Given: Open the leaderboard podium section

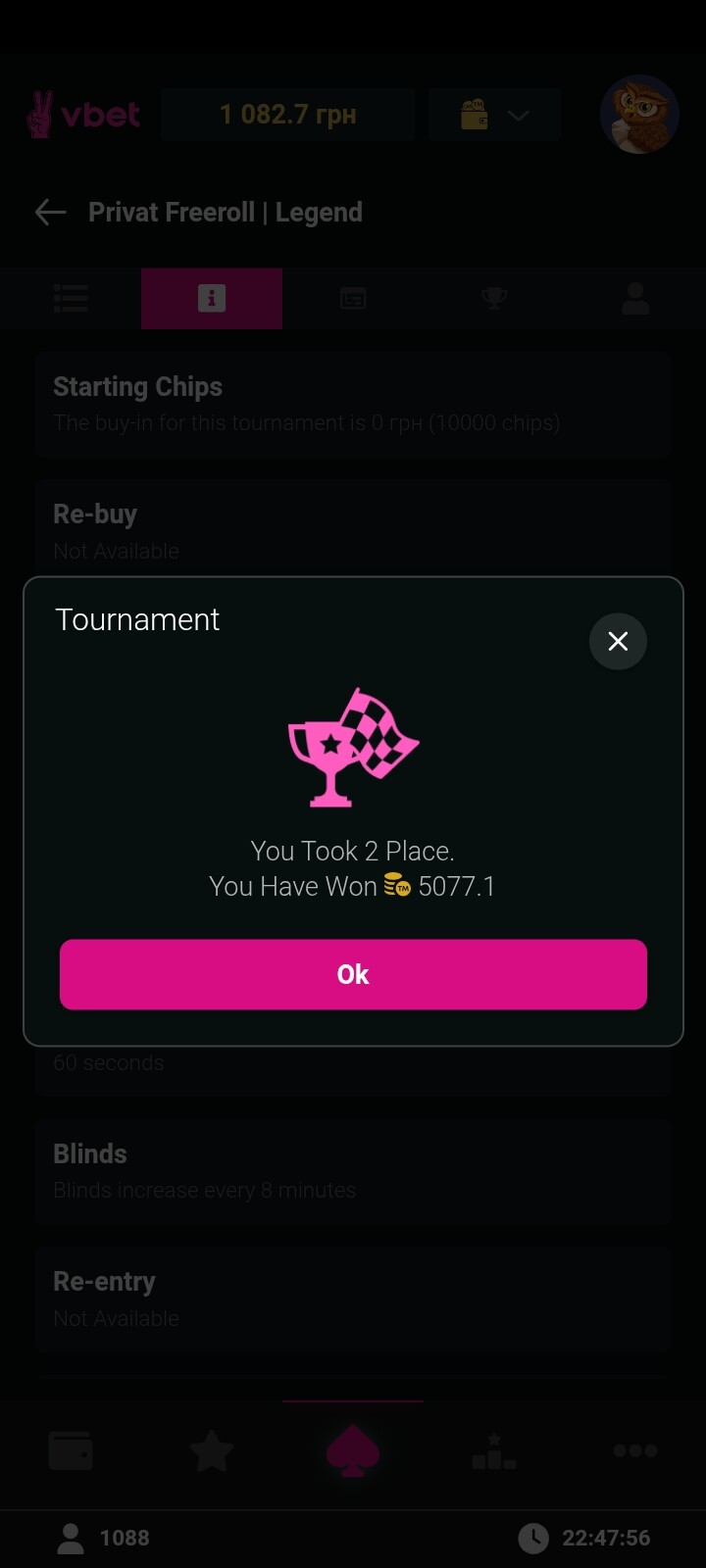Looking at the screenshot, I should click(494, 1450).
